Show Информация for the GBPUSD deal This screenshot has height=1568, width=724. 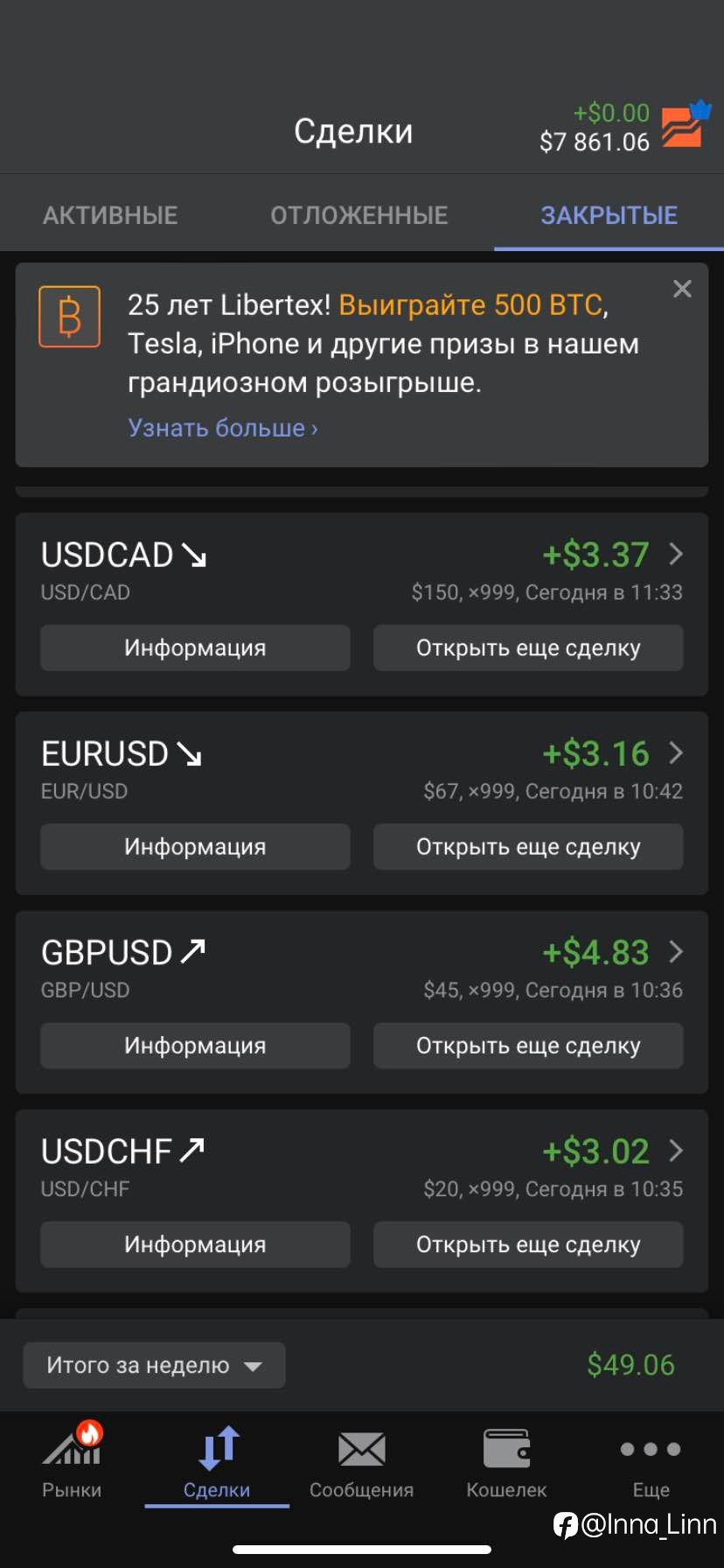tap(195, 1046)
